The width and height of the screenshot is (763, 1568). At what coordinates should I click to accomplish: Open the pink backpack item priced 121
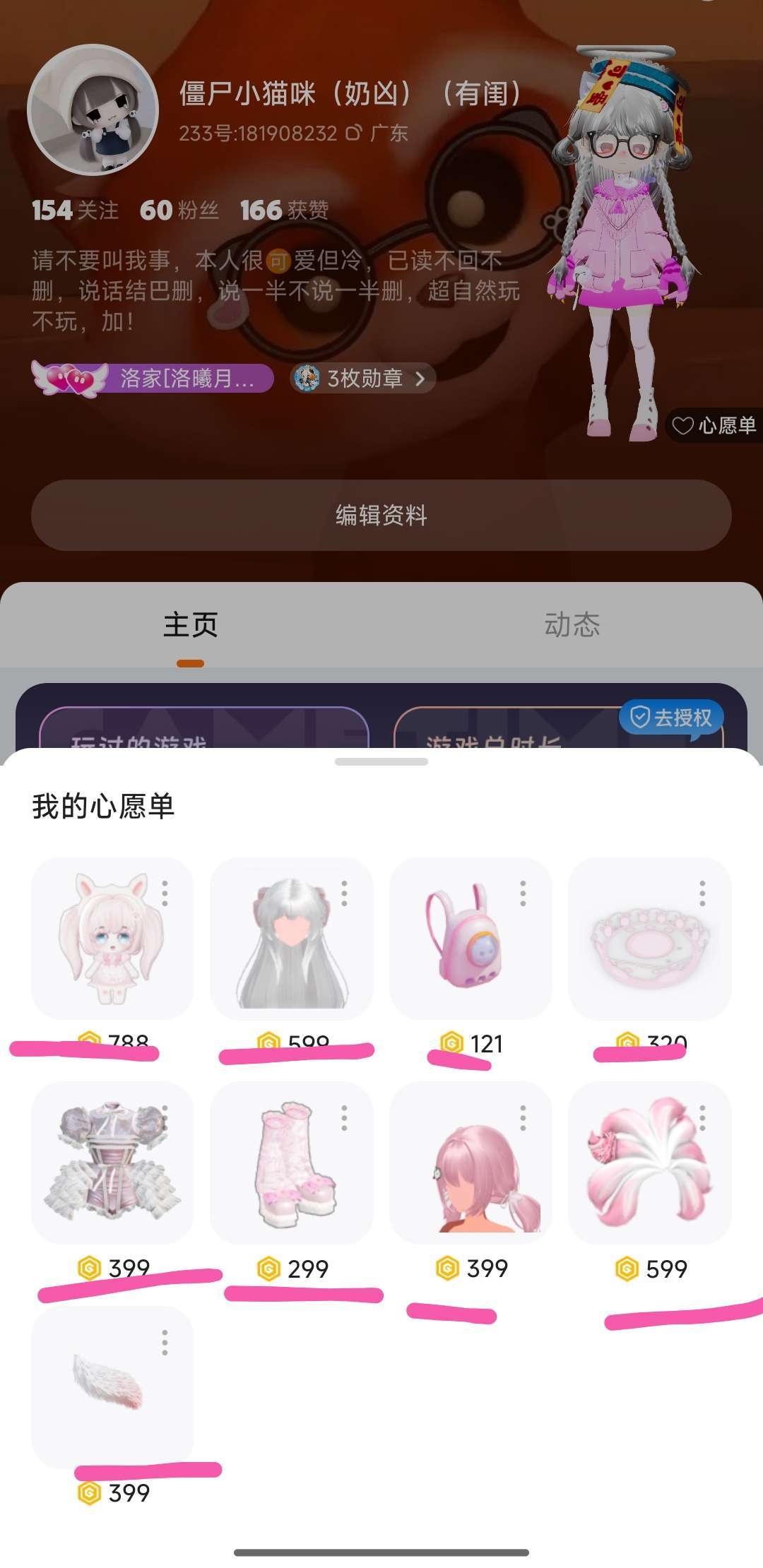coord(471,939)
